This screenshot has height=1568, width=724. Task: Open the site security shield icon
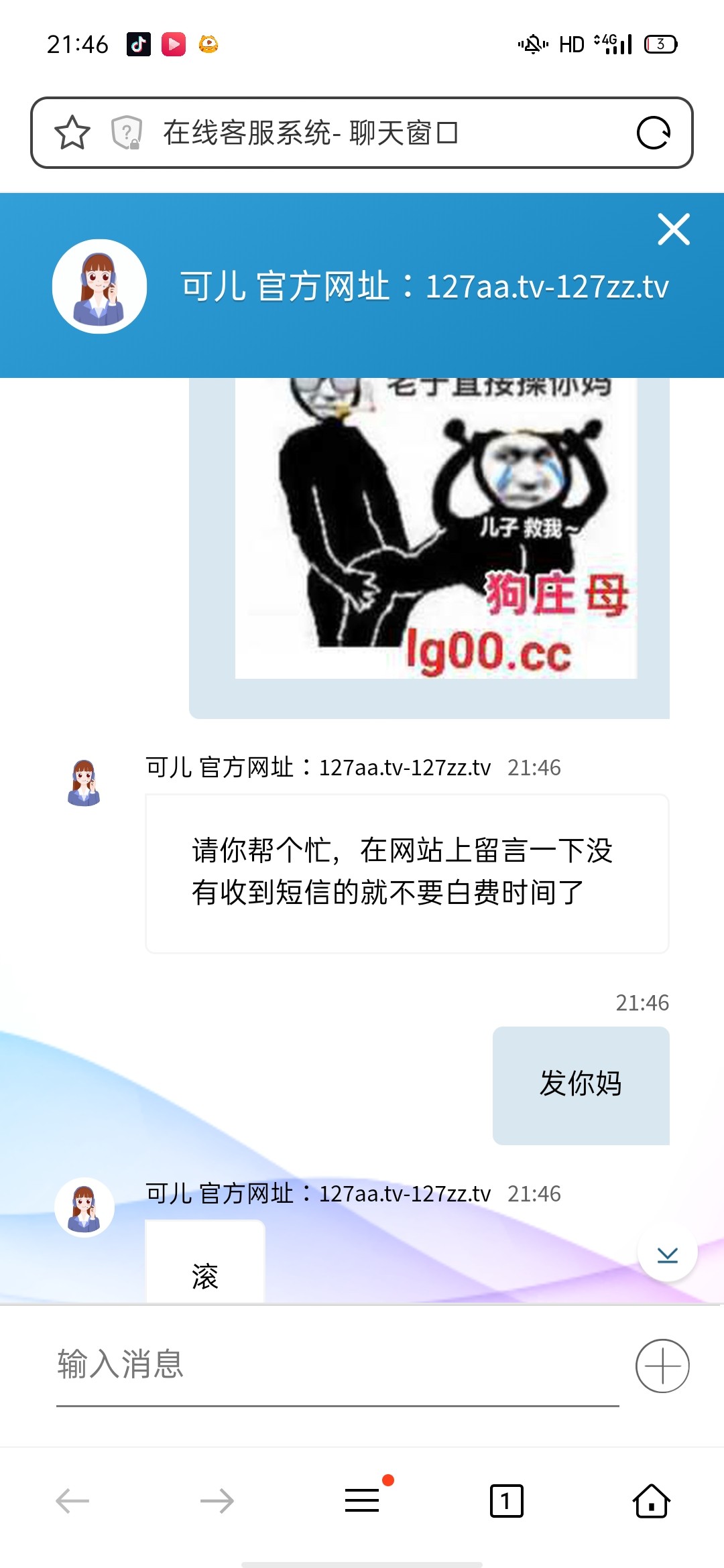(126, 133)
